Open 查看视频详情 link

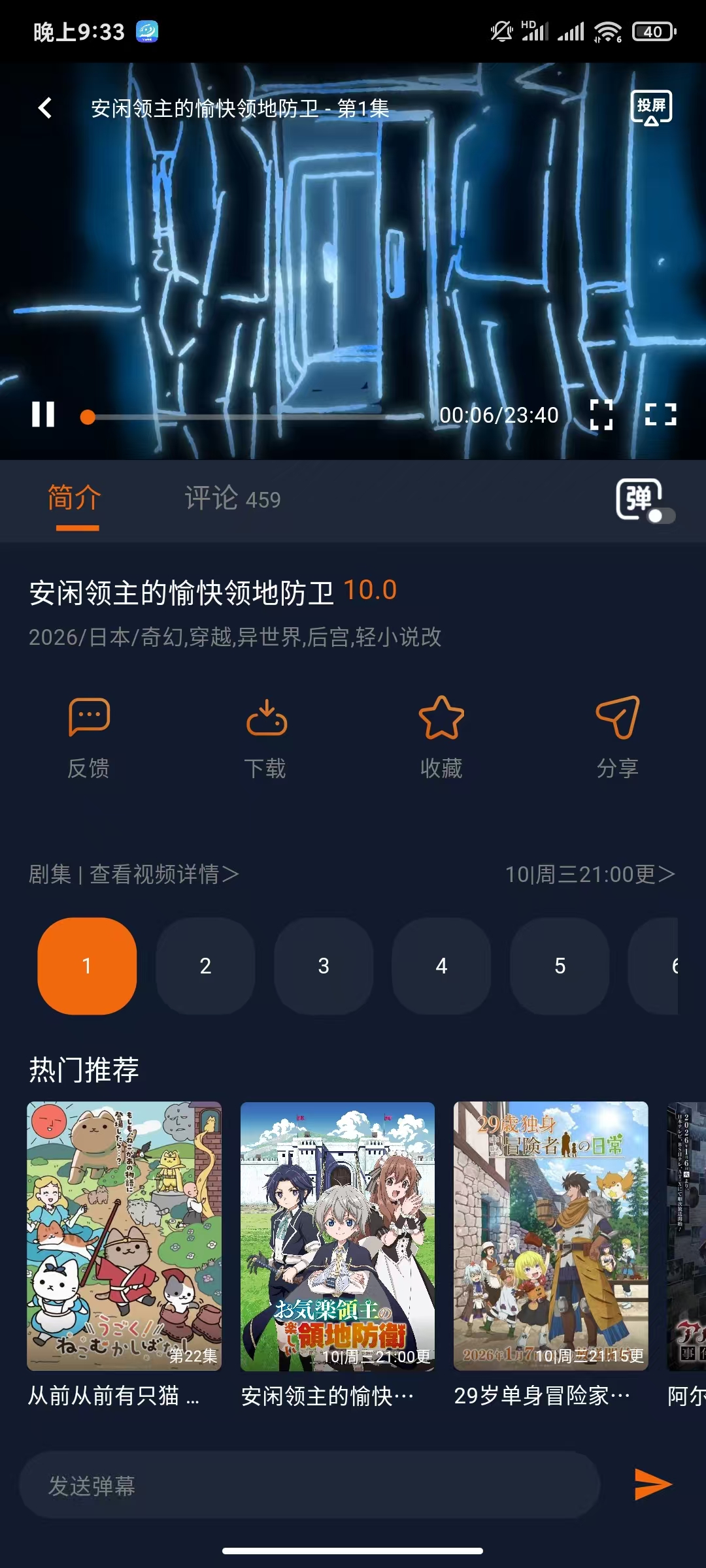pyautogui.click(x=163, y=874)
